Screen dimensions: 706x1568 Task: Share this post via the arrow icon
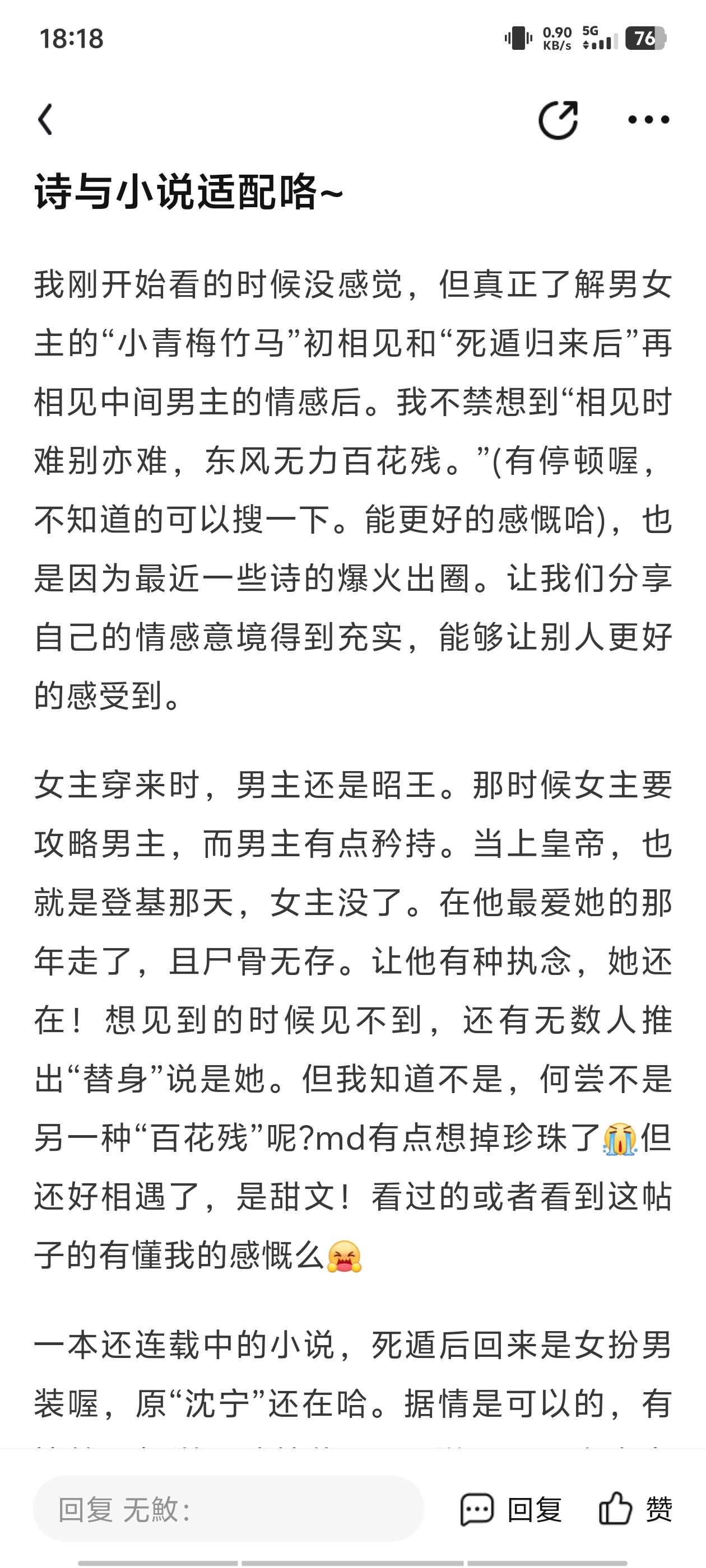pyautogui.click(x=558, y=120)
